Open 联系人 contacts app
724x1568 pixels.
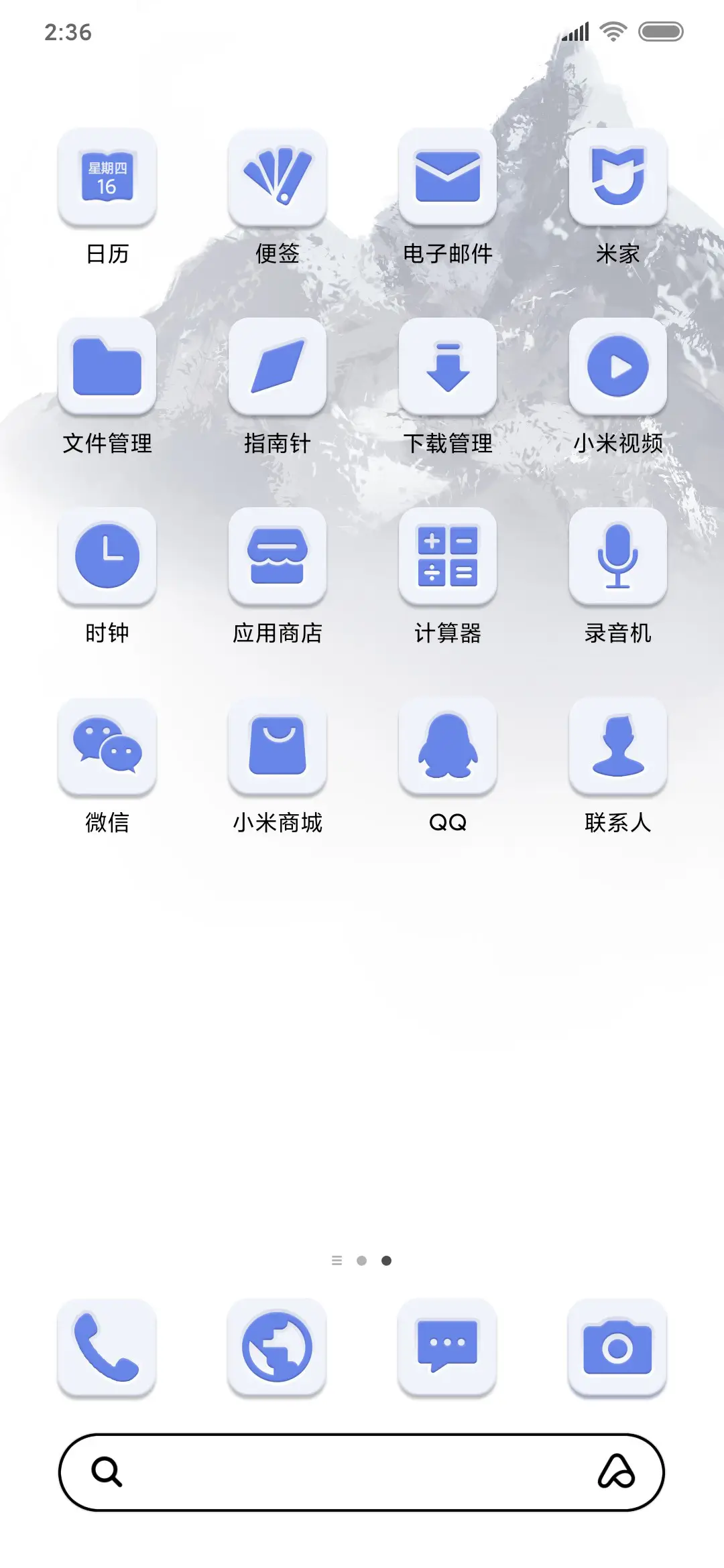click(x=618, y=748)
